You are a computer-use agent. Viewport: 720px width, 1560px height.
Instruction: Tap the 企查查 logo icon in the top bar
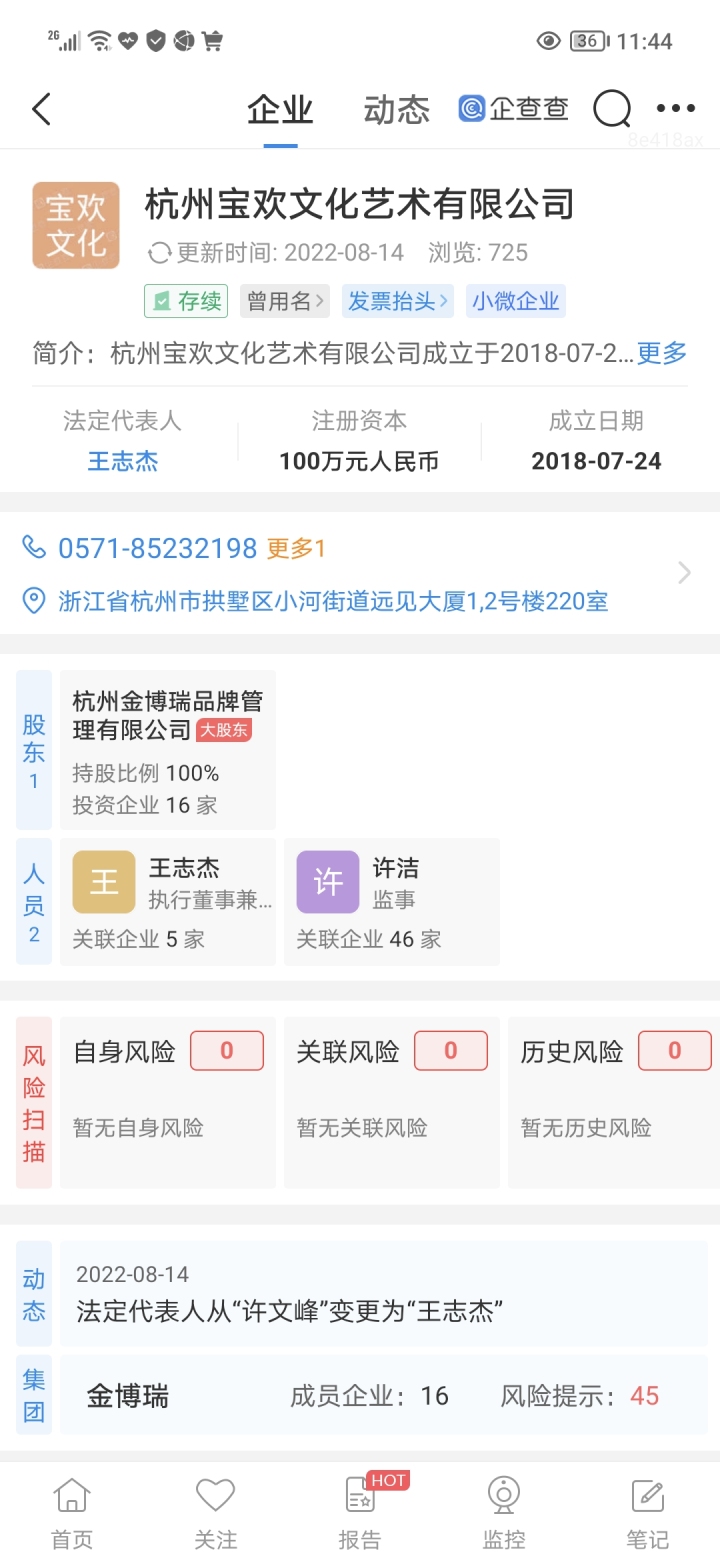point(470,108)
